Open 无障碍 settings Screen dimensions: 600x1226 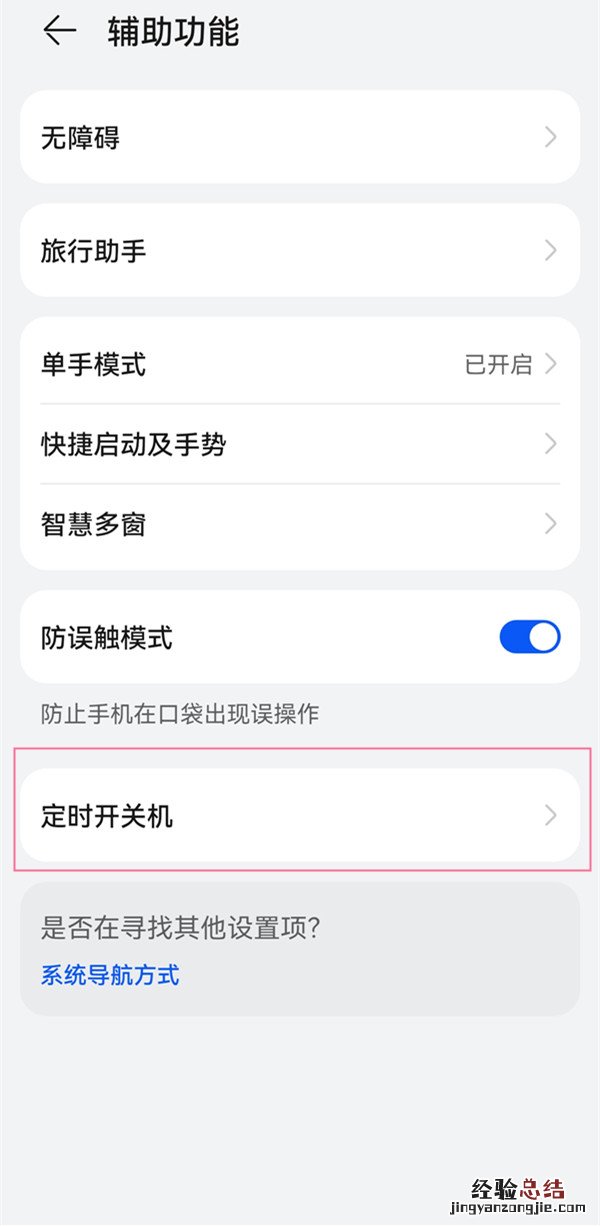tap(300, 137)
